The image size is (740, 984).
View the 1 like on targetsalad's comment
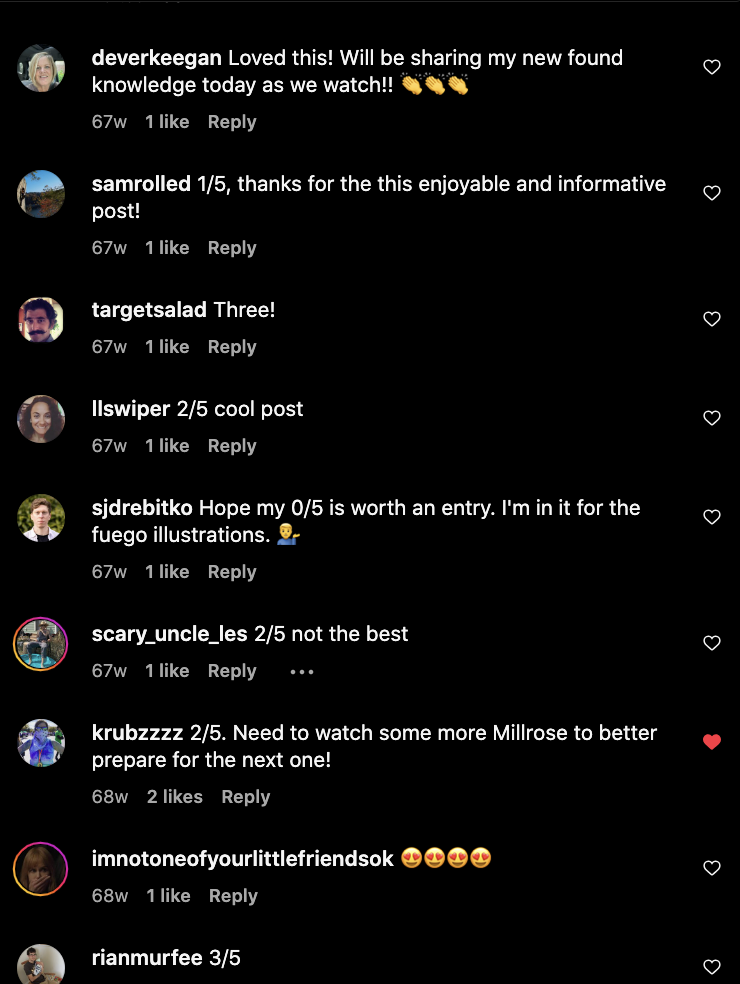click(x=167, y=347)
